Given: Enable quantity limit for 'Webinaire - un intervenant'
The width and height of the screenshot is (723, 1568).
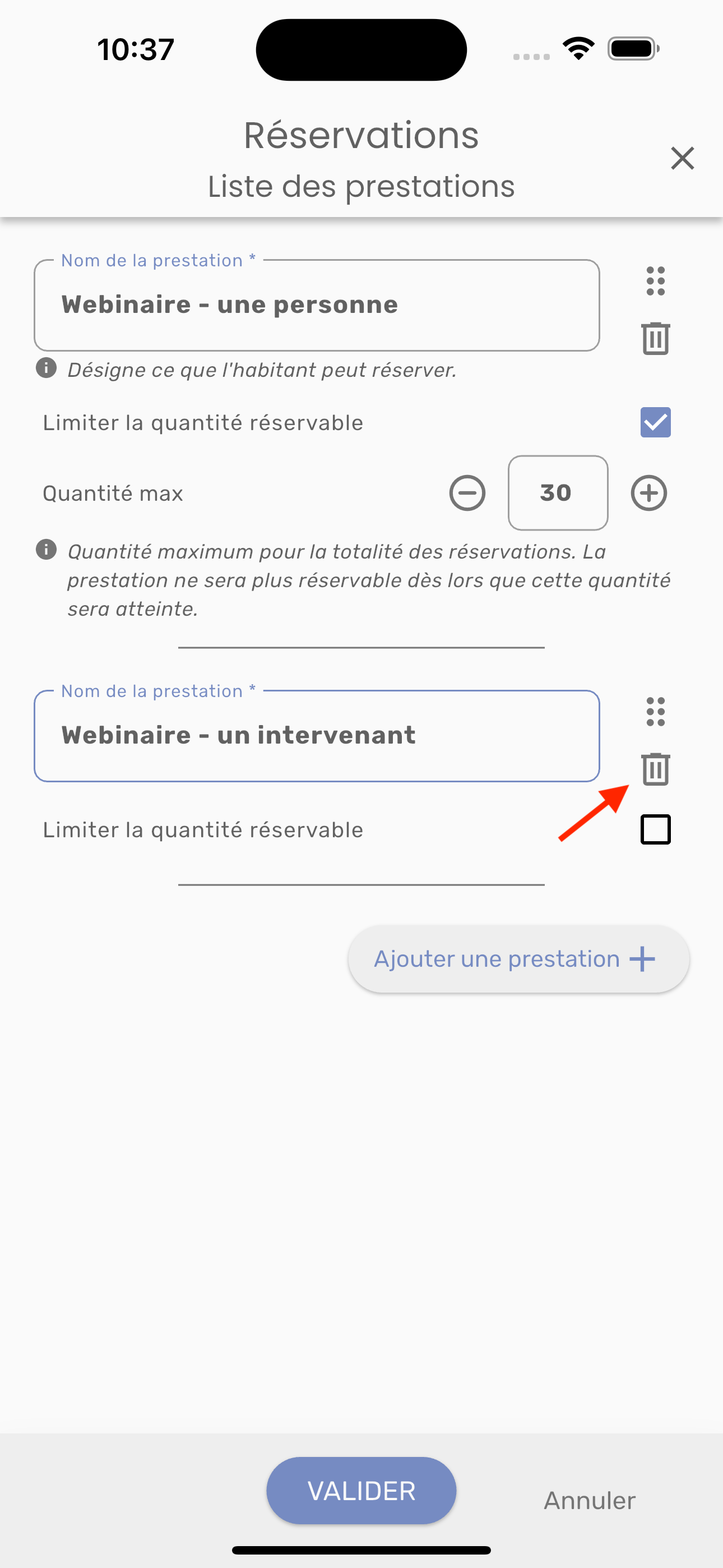Looking at the screenshot, I should pos(655,829).
